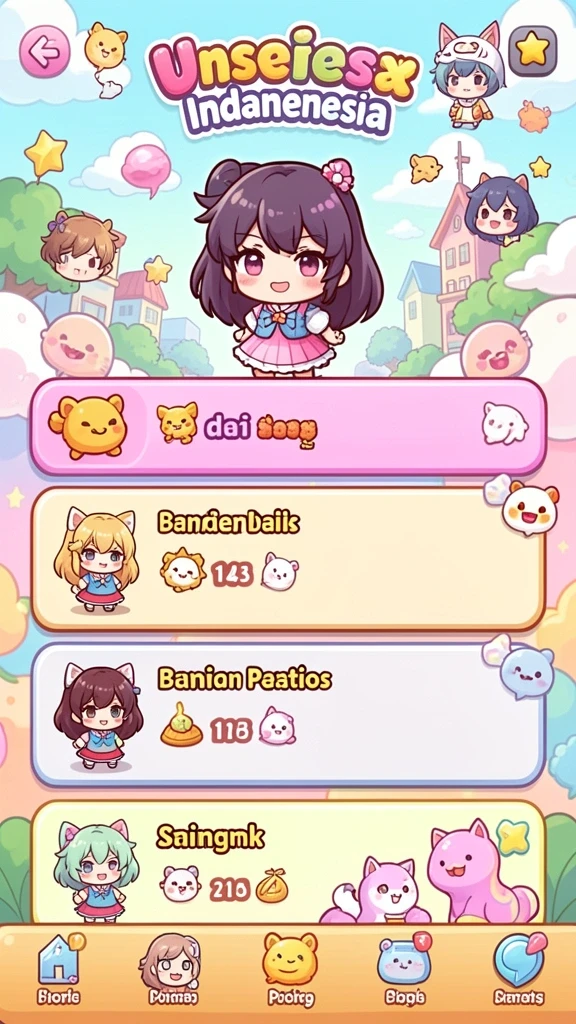Open the Bandenbails character card
The width and height of the screenshot is (576, 1024).
pyautogui.click(x=288, y=559)
